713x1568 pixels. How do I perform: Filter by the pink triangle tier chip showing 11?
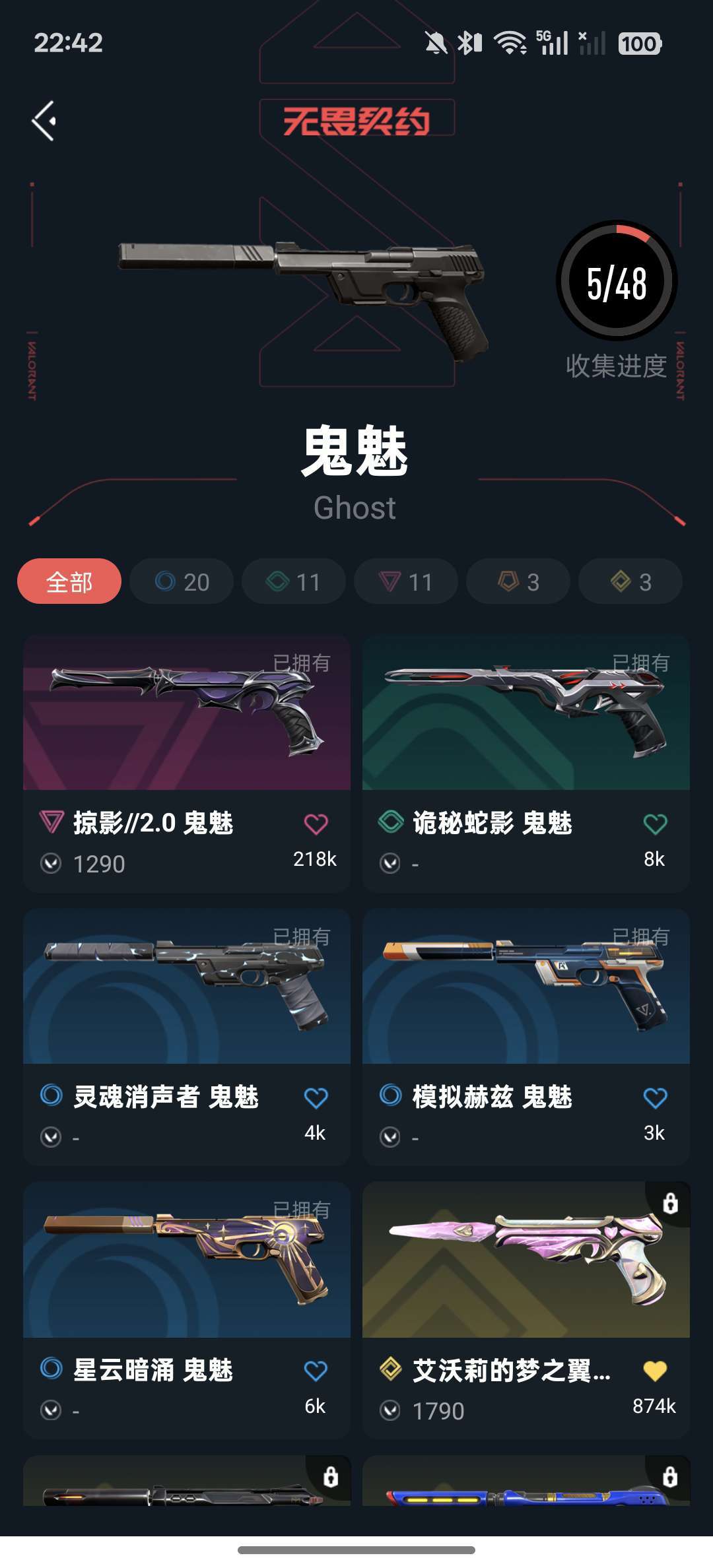click(x=406, y=581)
